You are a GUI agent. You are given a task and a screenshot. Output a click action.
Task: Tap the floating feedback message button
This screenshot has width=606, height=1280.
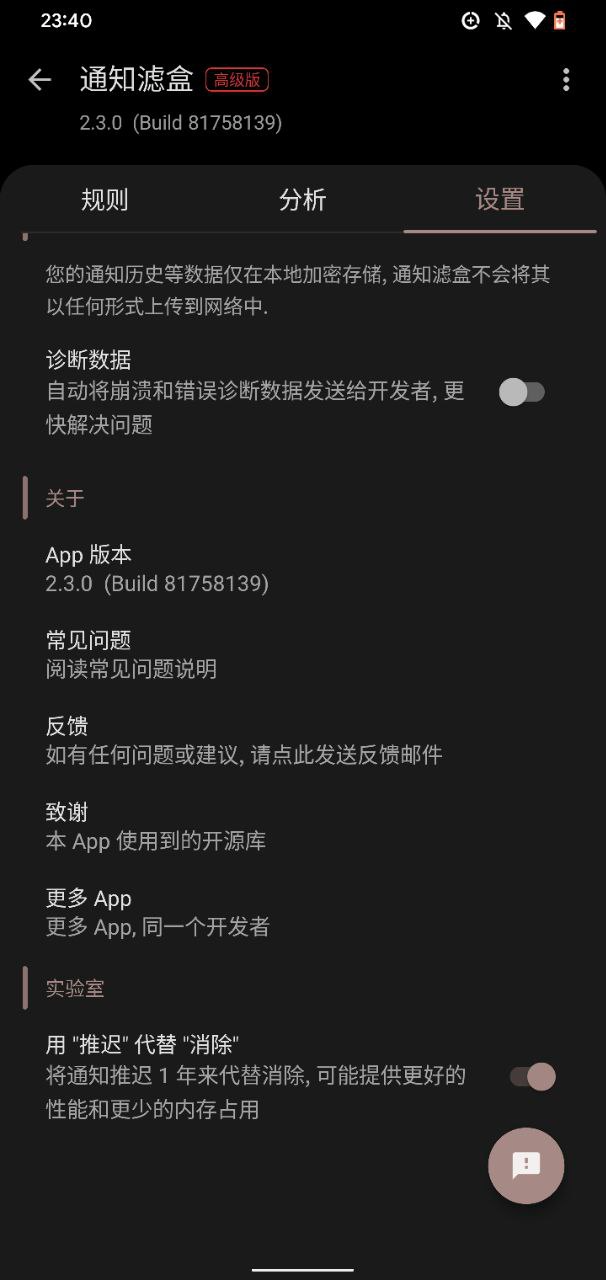click(526, 1165)
